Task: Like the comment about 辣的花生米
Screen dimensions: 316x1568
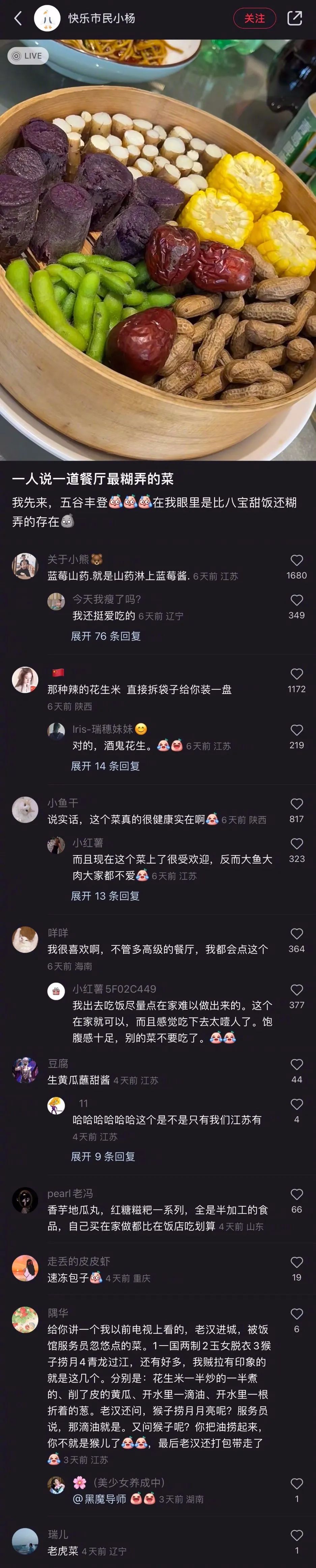Action: tap(296, 674)
